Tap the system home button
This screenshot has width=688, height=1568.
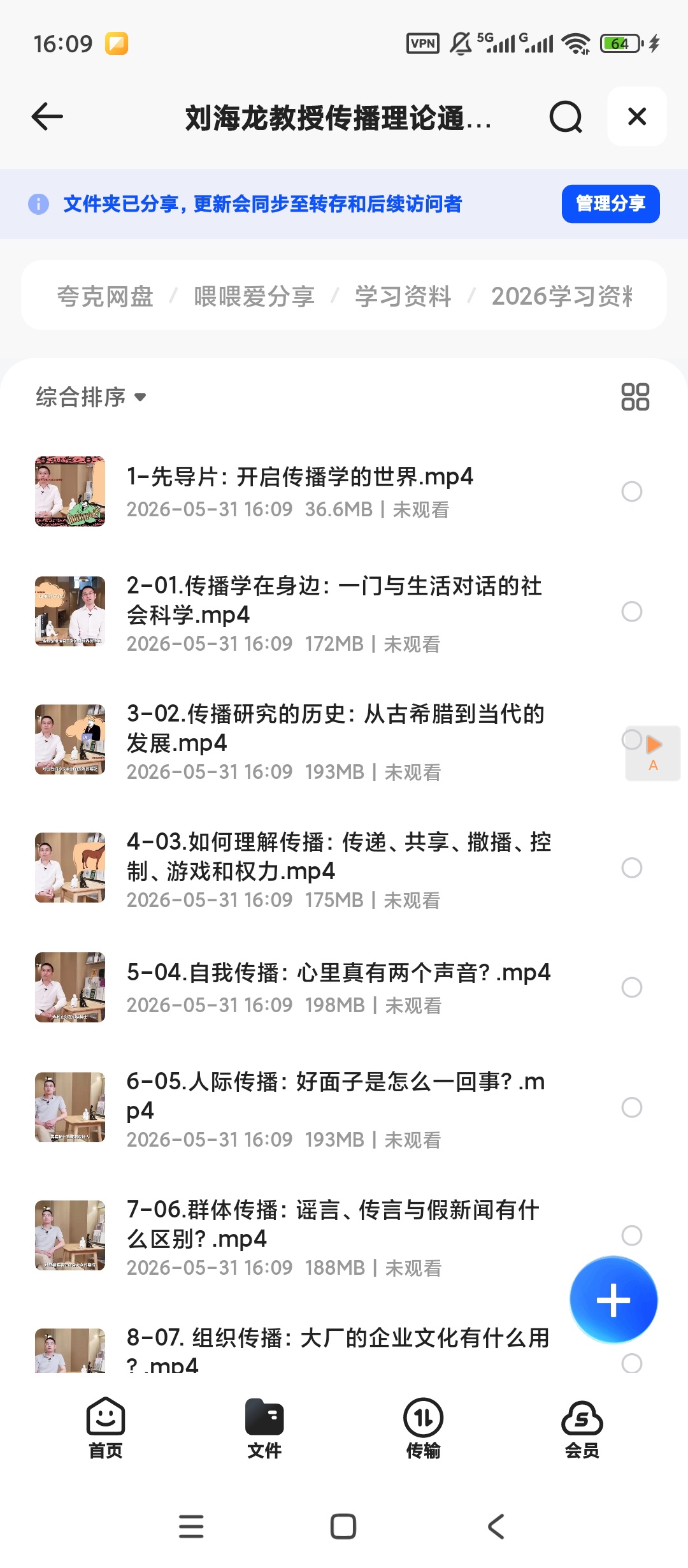click(x=343, y=1527)
